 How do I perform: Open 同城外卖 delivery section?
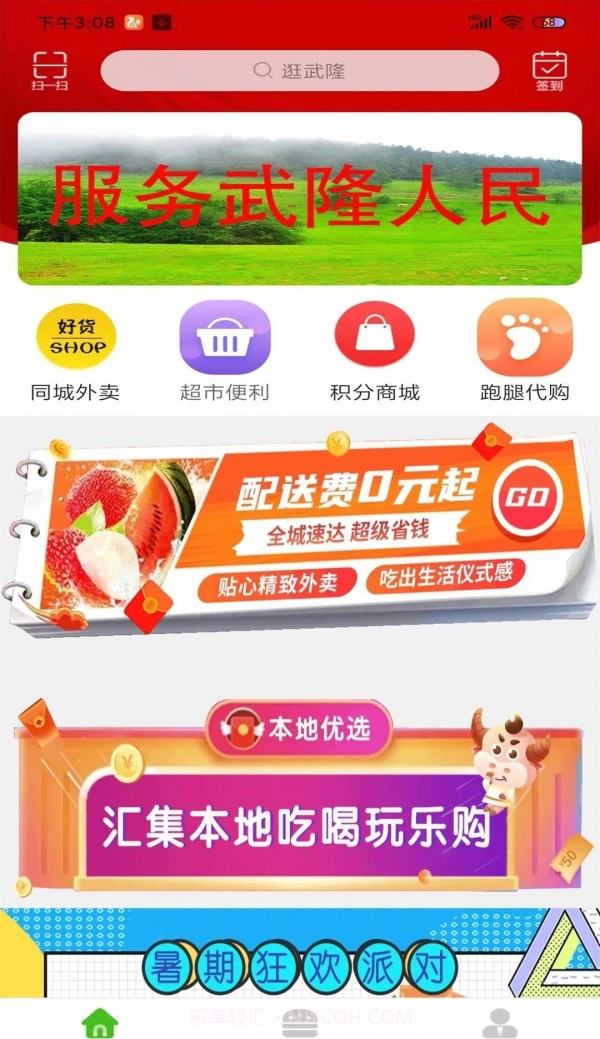pos(75,350)
